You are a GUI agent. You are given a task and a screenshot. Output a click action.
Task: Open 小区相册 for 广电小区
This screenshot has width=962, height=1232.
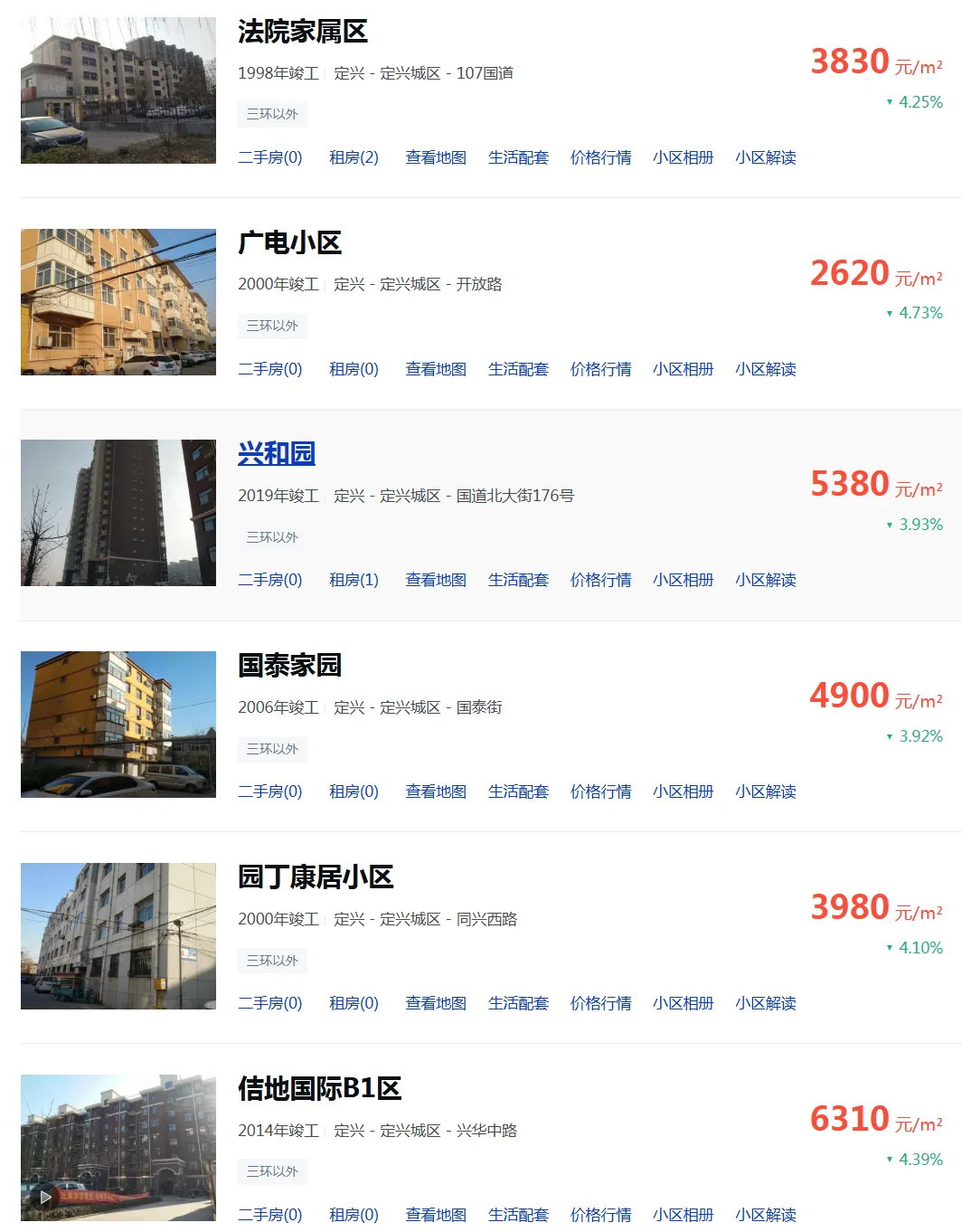click(683, 369)
